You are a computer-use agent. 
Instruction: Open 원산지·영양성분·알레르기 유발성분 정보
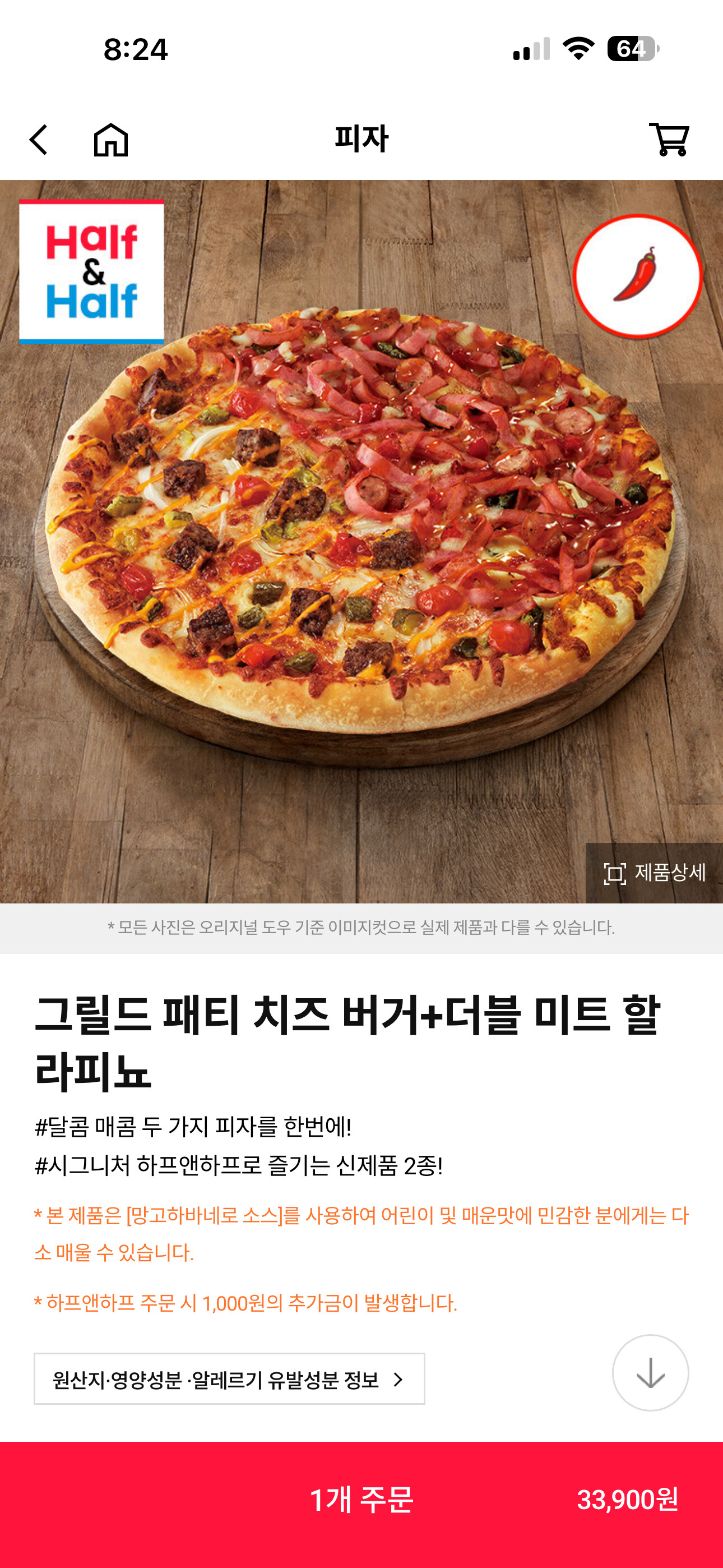click(x=229, y=1378)
